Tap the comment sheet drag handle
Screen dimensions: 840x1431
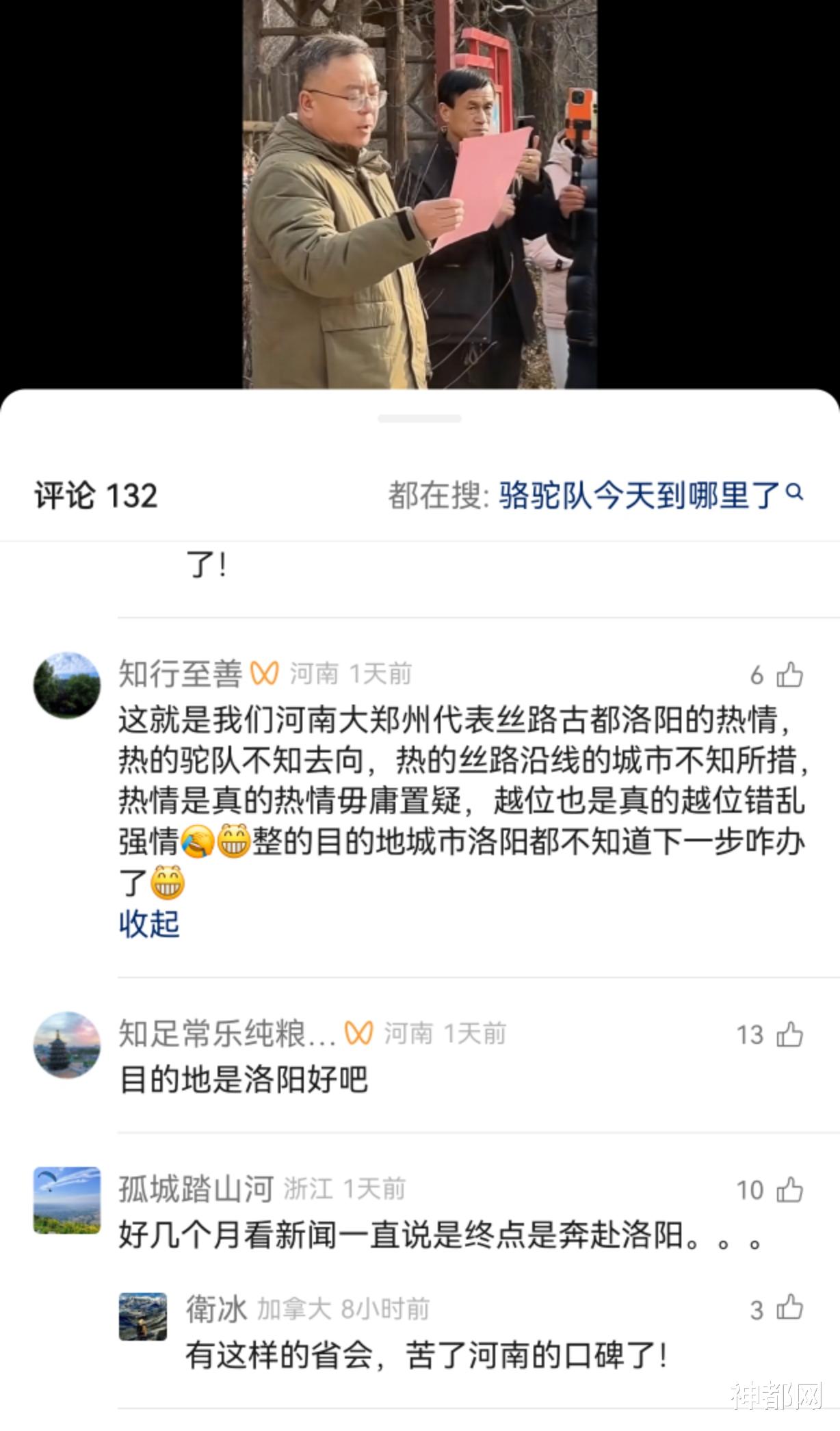420,419
